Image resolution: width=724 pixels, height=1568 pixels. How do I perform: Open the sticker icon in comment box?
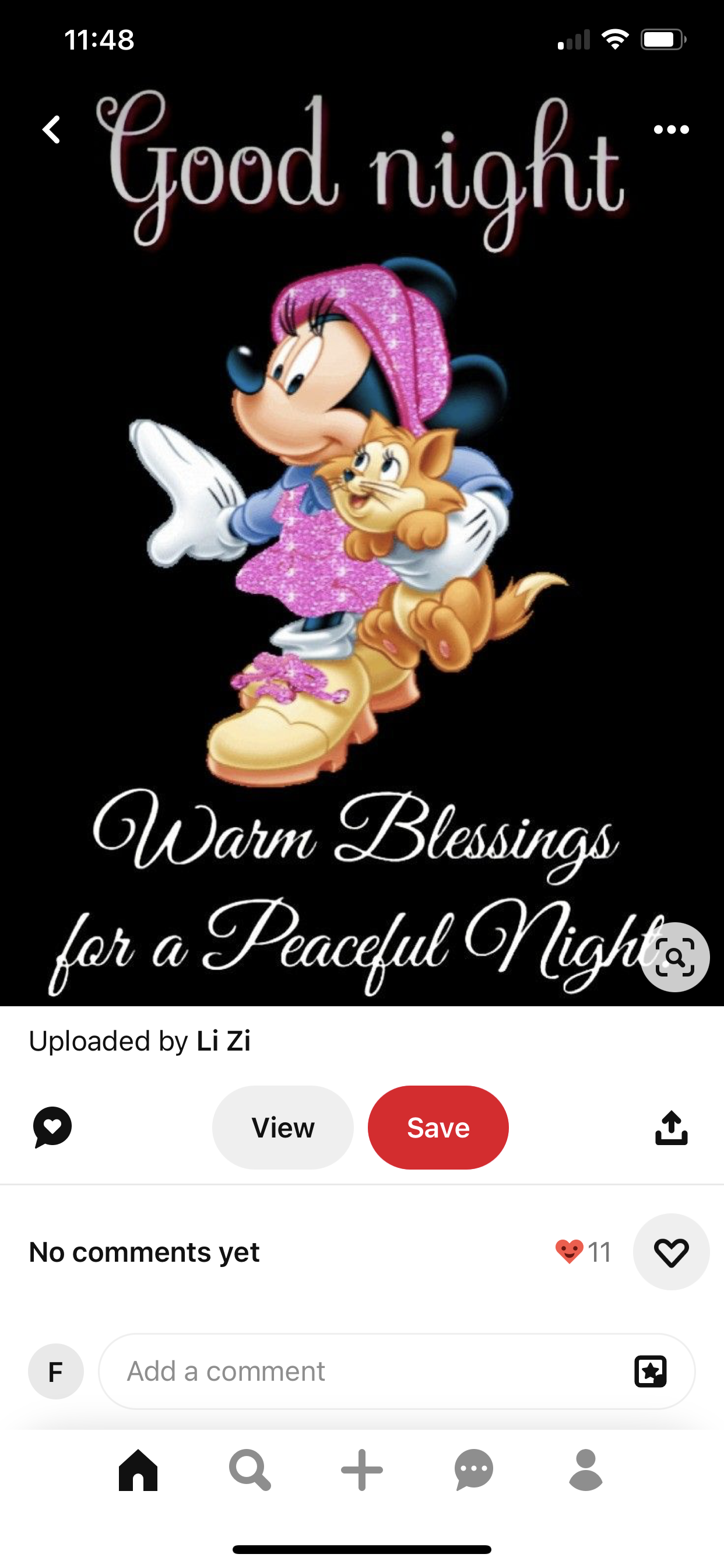point(651,1371)
